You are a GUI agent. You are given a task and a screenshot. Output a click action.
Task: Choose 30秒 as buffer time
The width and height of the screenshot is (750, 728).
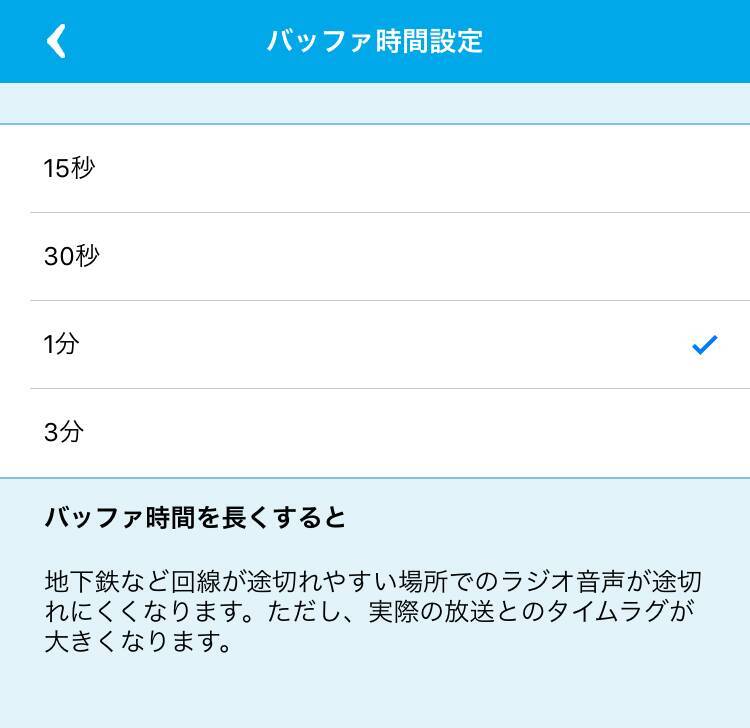(x=375, y=256)
